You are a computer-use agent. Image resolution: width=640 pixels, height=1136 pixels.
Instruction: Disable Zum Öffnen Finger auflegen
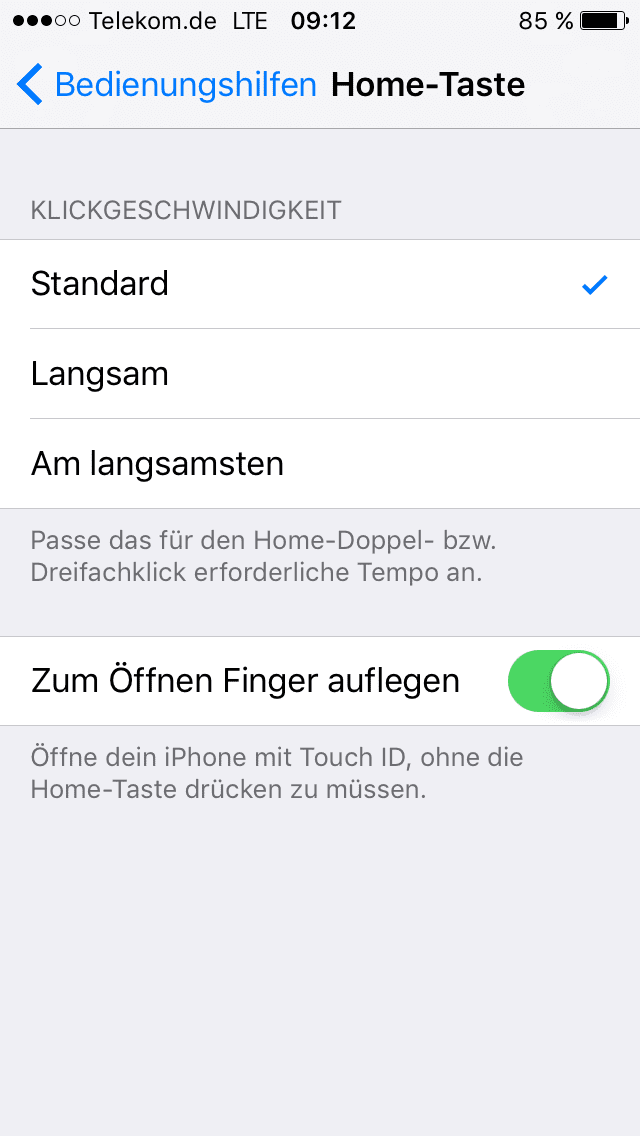click(x=558, y=681)
